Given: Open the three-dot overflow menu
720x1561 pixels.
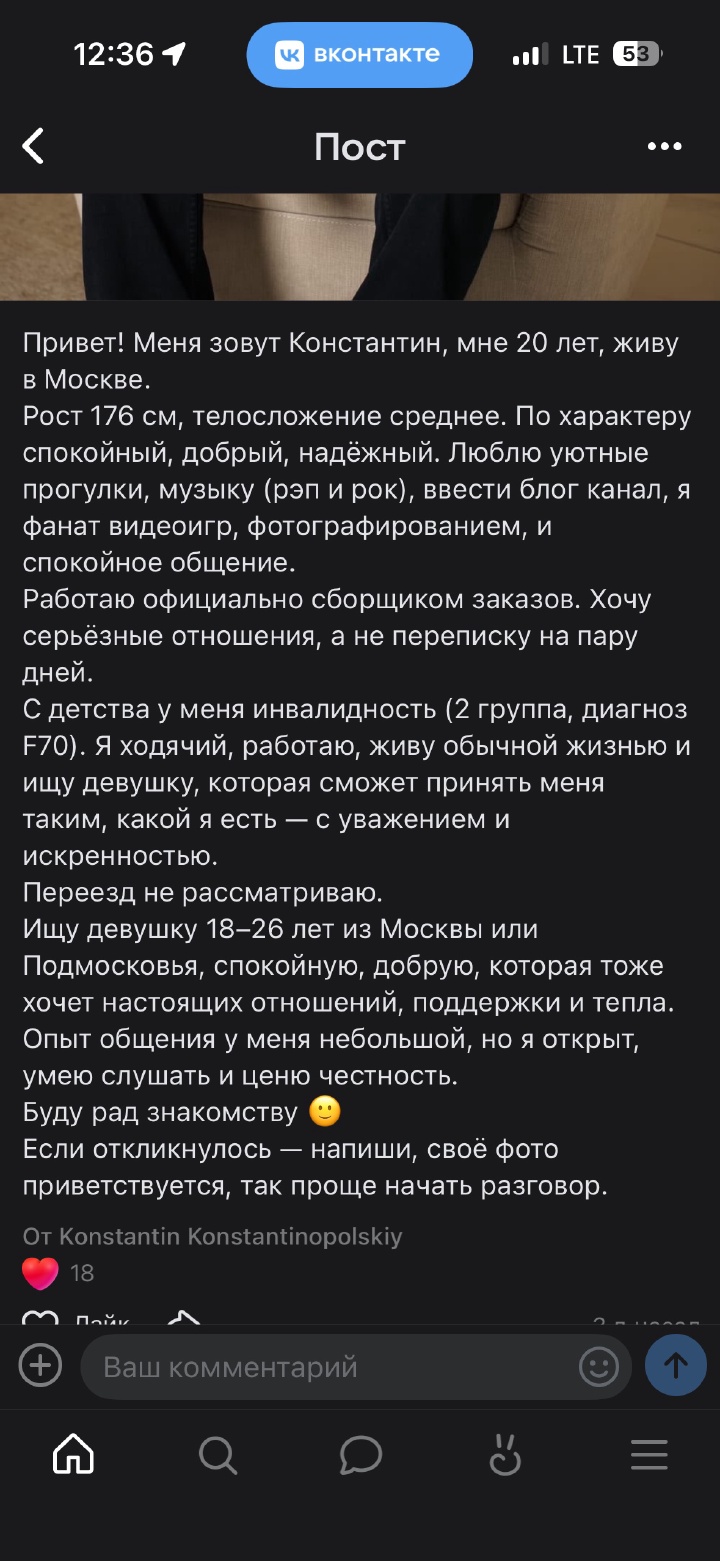Looking at the screenshot, I should pos(664,147).
